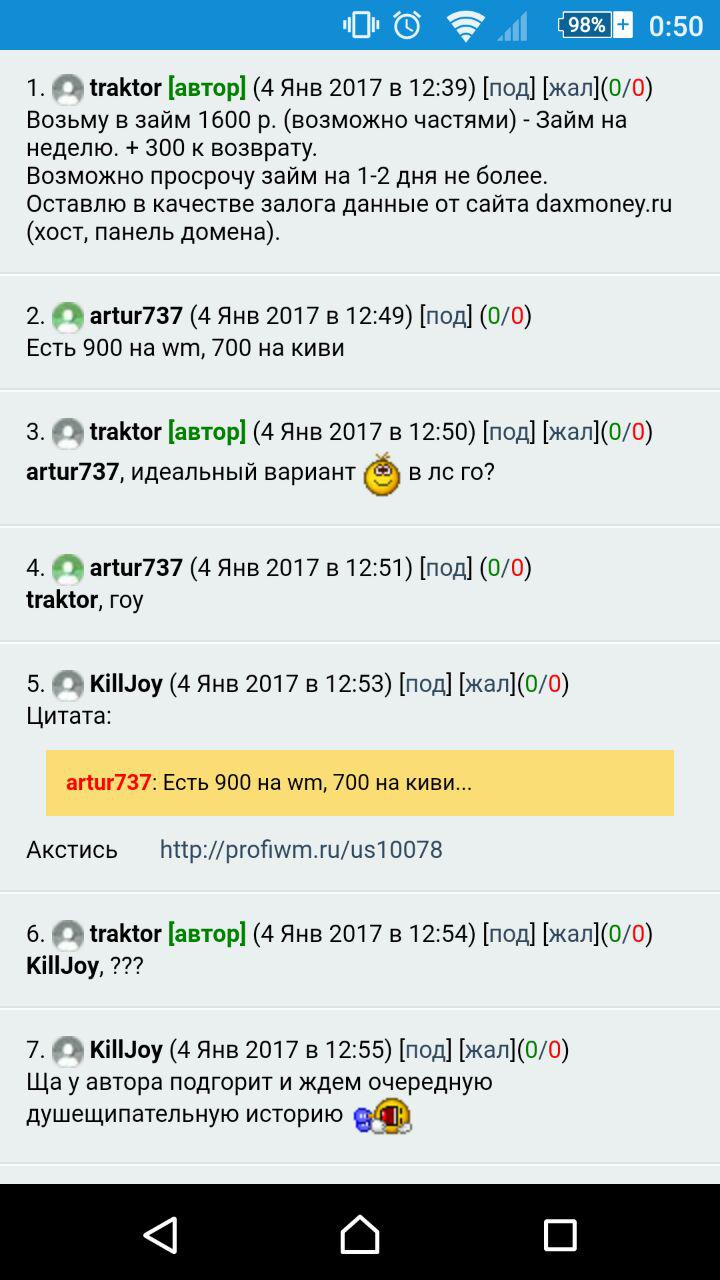
Task: Tap the 'под' link in post 6
Action: point(509,934)
